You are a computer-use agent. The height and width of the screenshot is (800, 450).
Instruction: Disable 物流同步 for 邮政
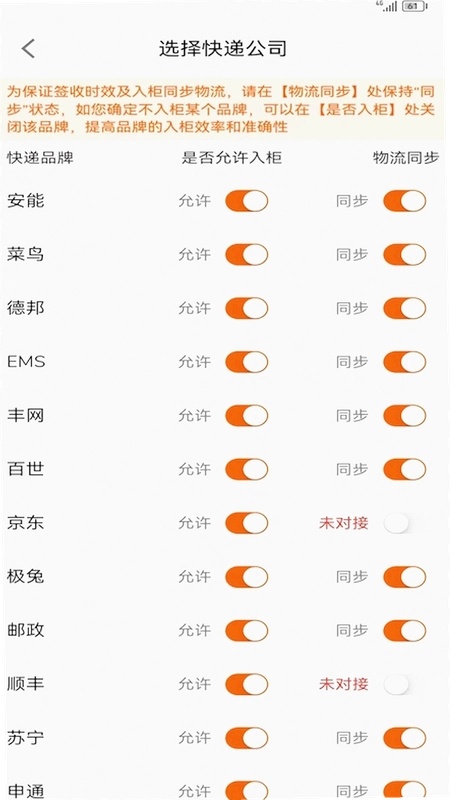point(405,630)
